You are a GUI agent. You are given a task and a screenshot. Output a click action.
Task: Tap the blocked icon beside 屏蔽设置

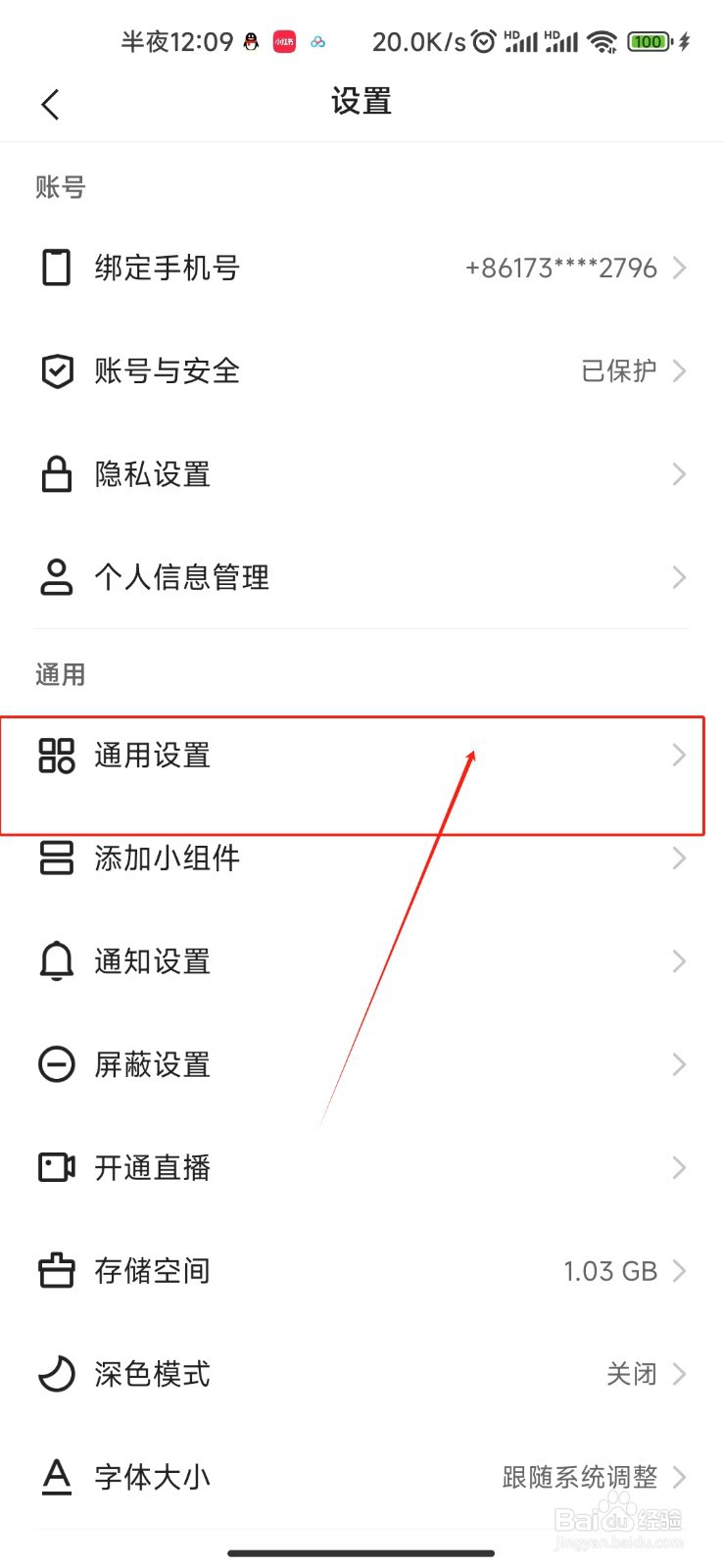pos(56,1063)
